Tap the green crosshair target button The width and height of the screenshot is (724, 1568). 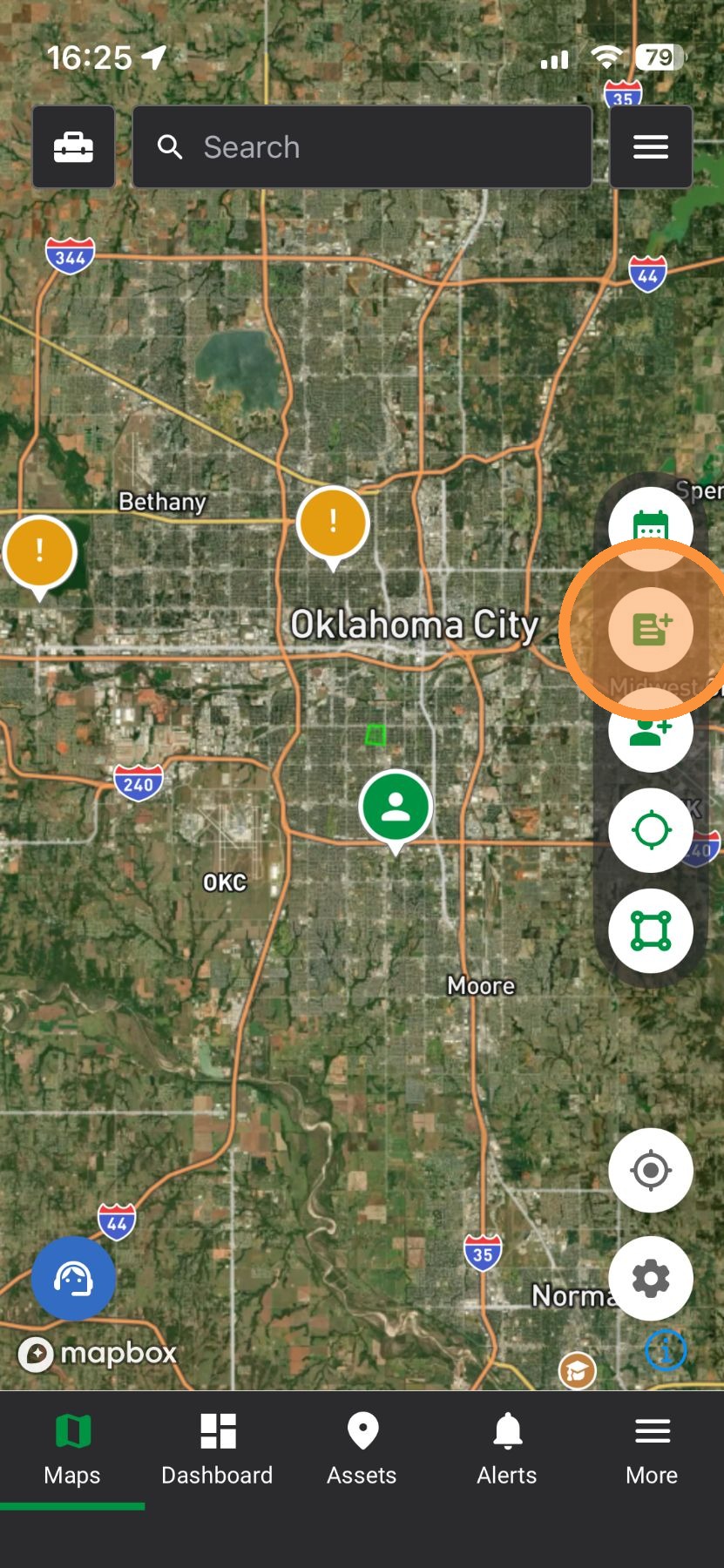coord(651,830)
